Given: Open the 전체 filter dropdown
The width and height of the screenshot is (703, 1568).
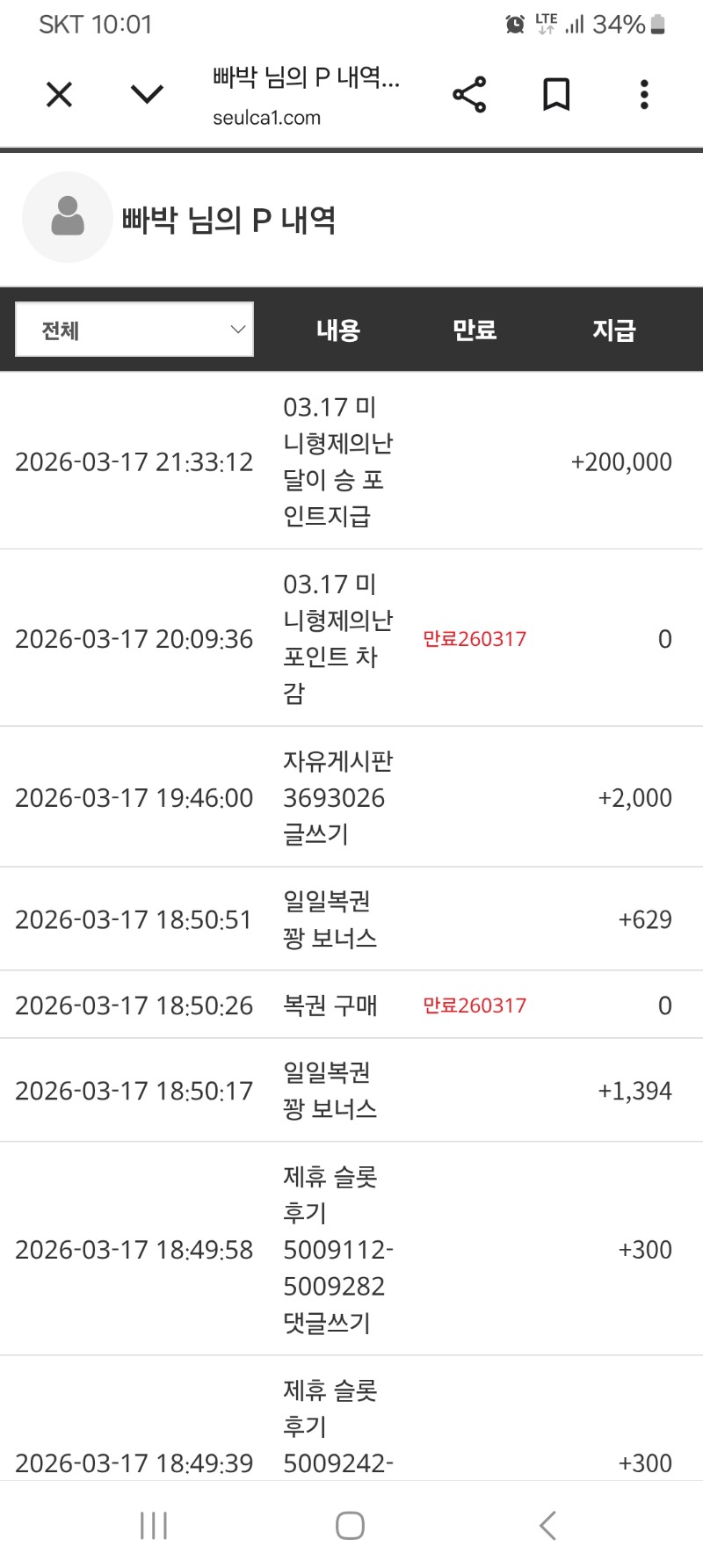Looking at the screenshot, I should click(x=134, y=330).
